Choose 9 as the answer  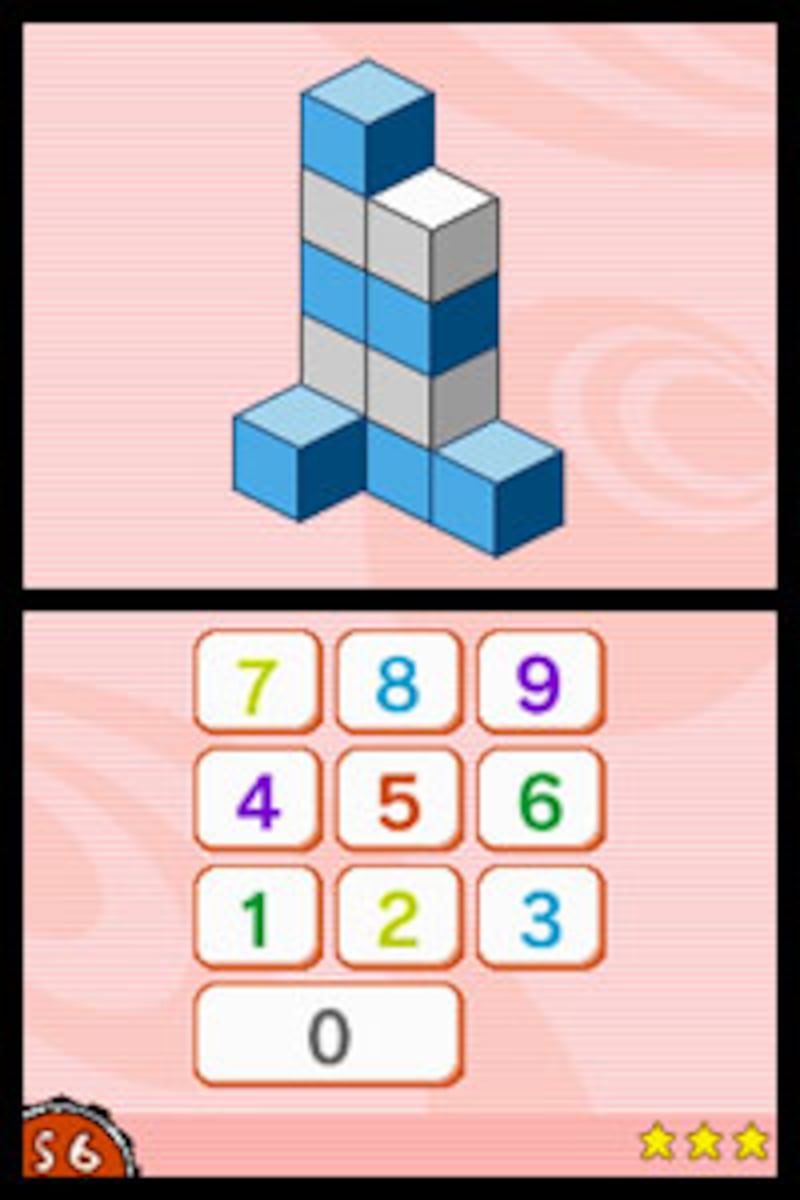pyautogui.click(x=540, y=681)
